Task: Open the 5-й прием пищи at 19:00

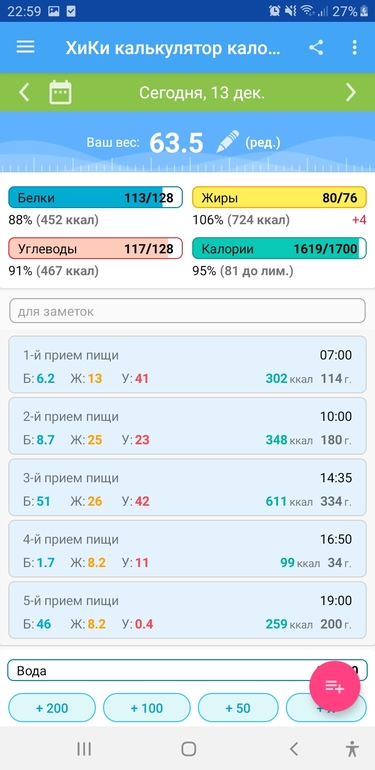Action: (188, 610)
